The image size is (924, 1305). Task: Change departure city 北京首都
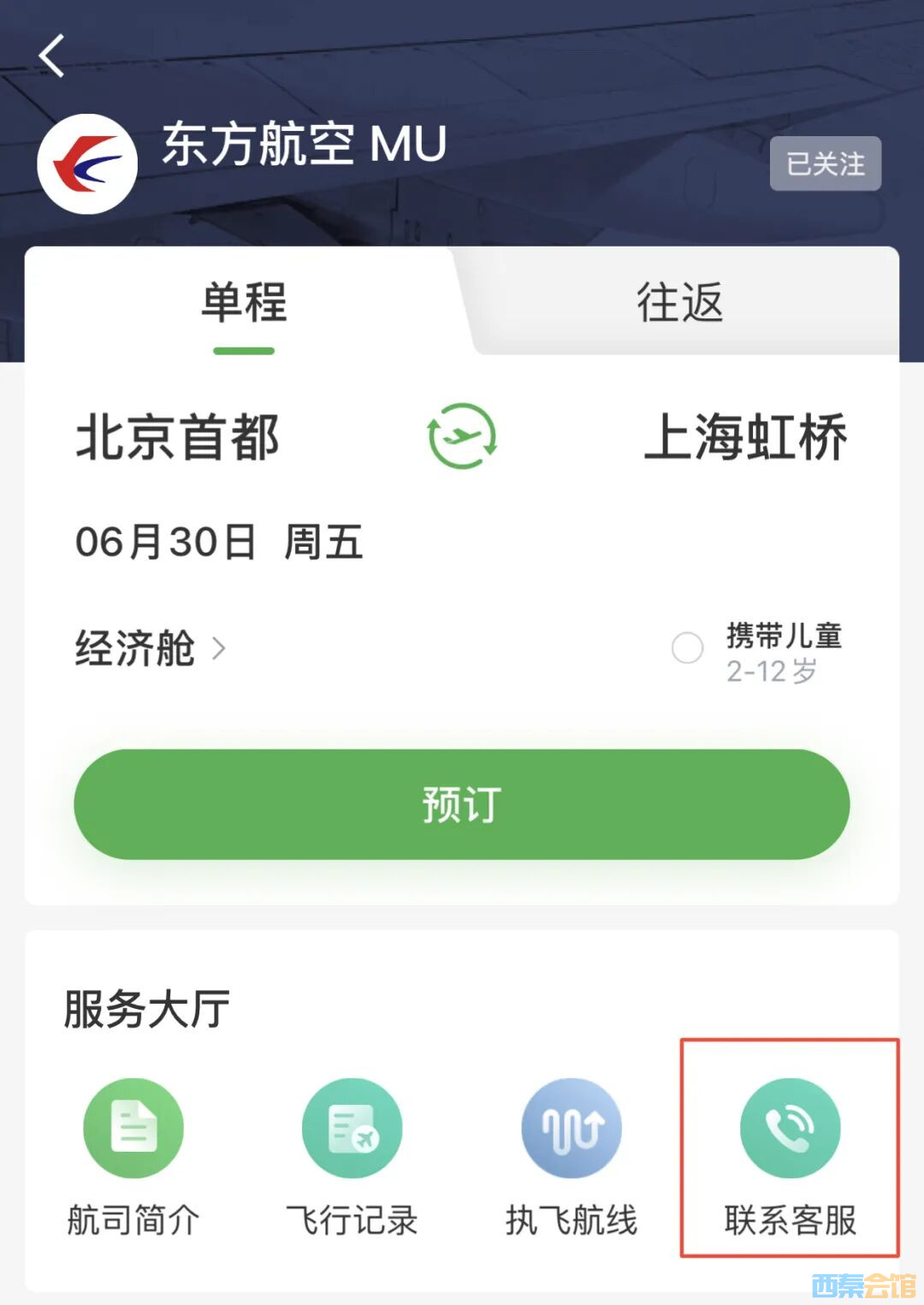point(178,437)
